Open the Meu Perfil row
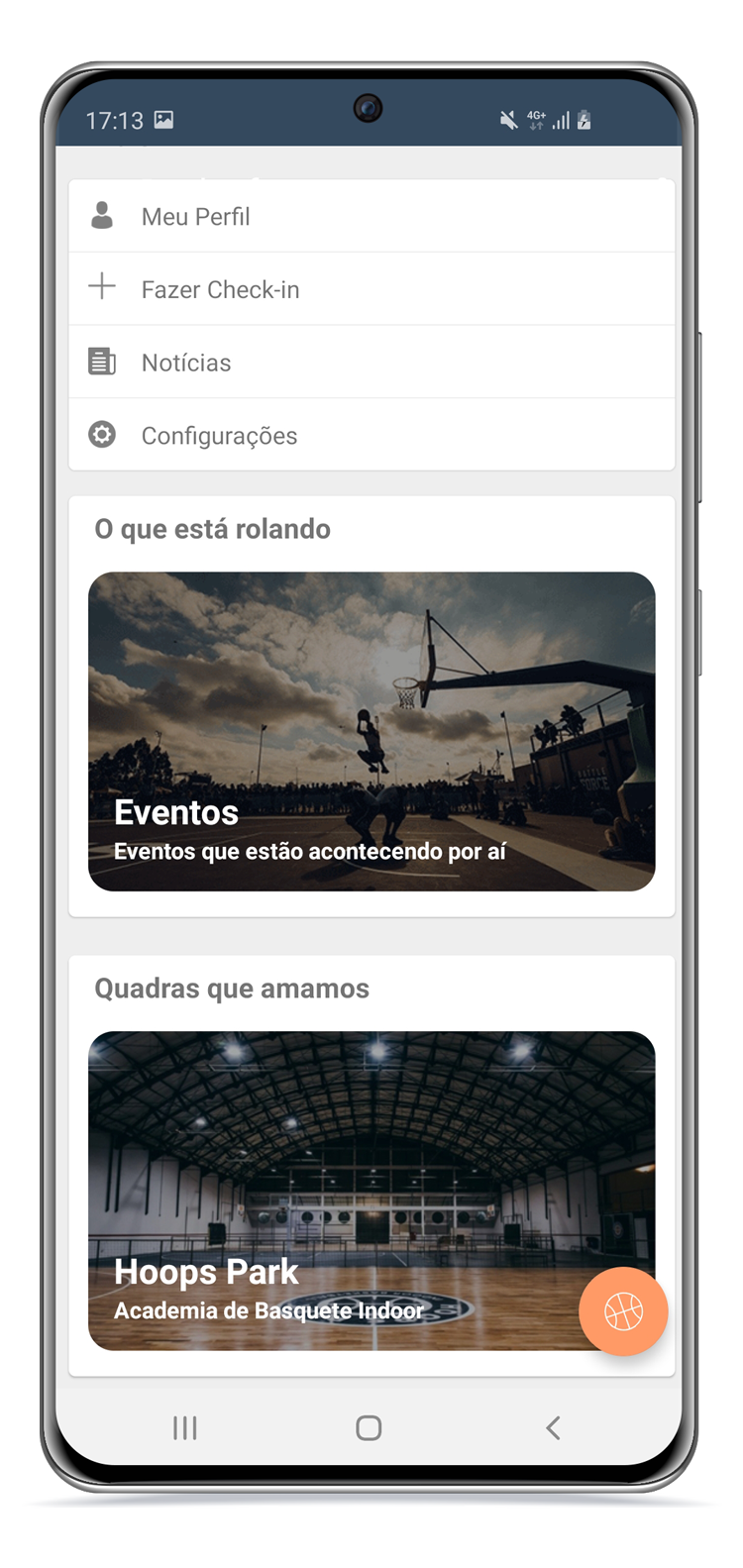This screenshot has width=743, height=1568. (x=371, y=216)
